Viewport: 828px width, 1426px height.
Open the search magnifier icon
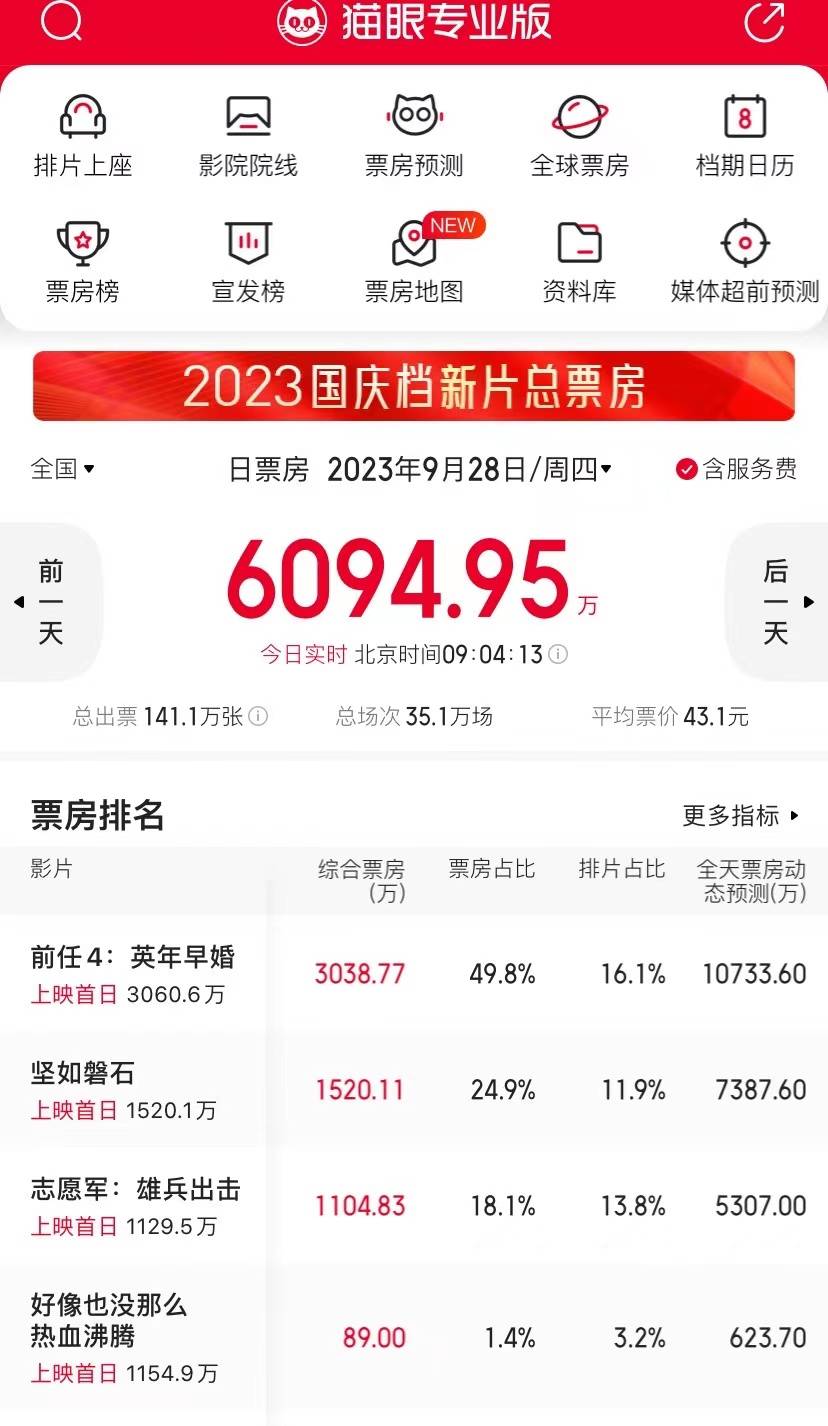tap(61, 21)
